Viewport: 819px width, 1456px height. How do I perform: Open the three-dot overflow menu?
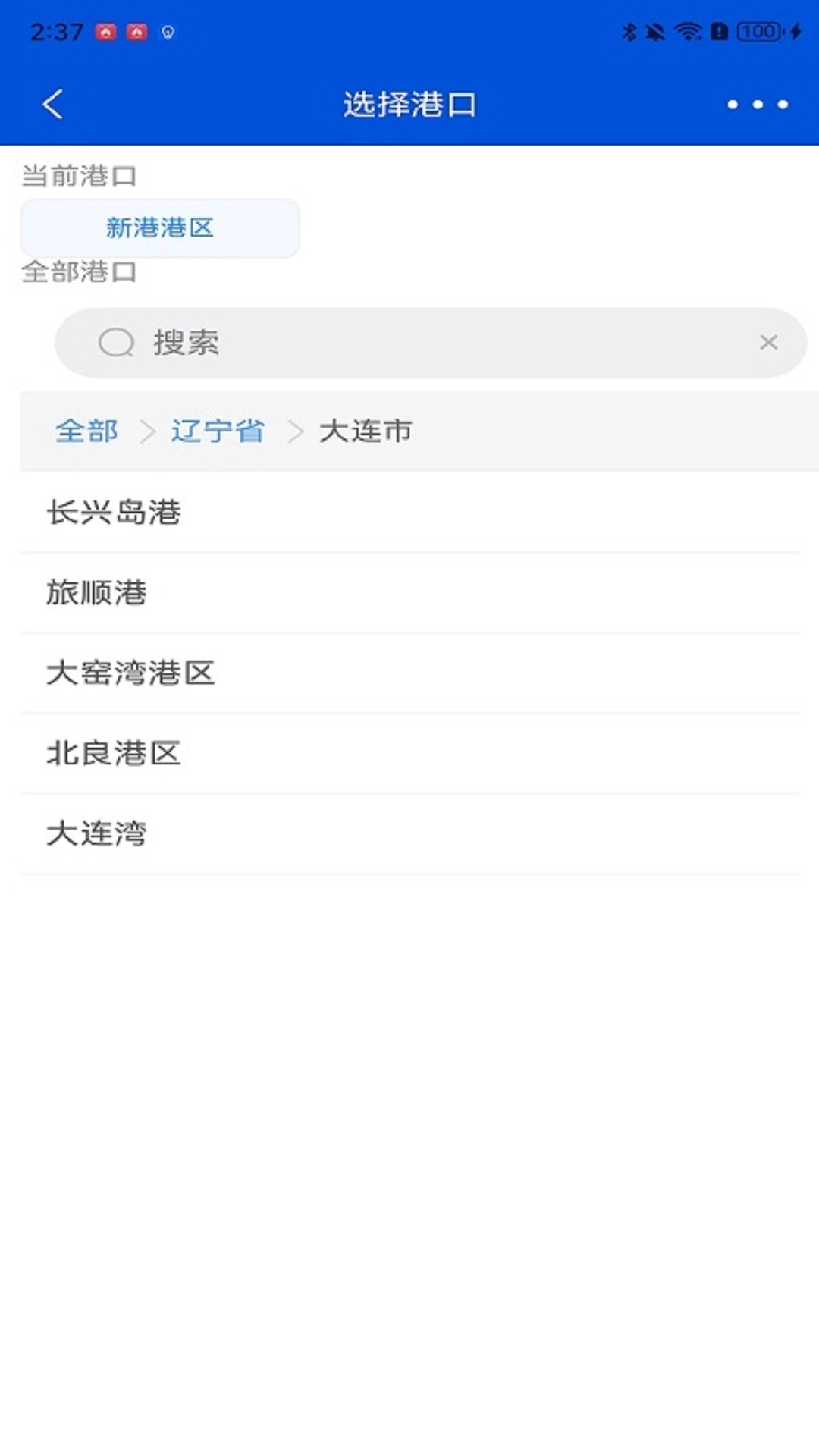[754, 106]
